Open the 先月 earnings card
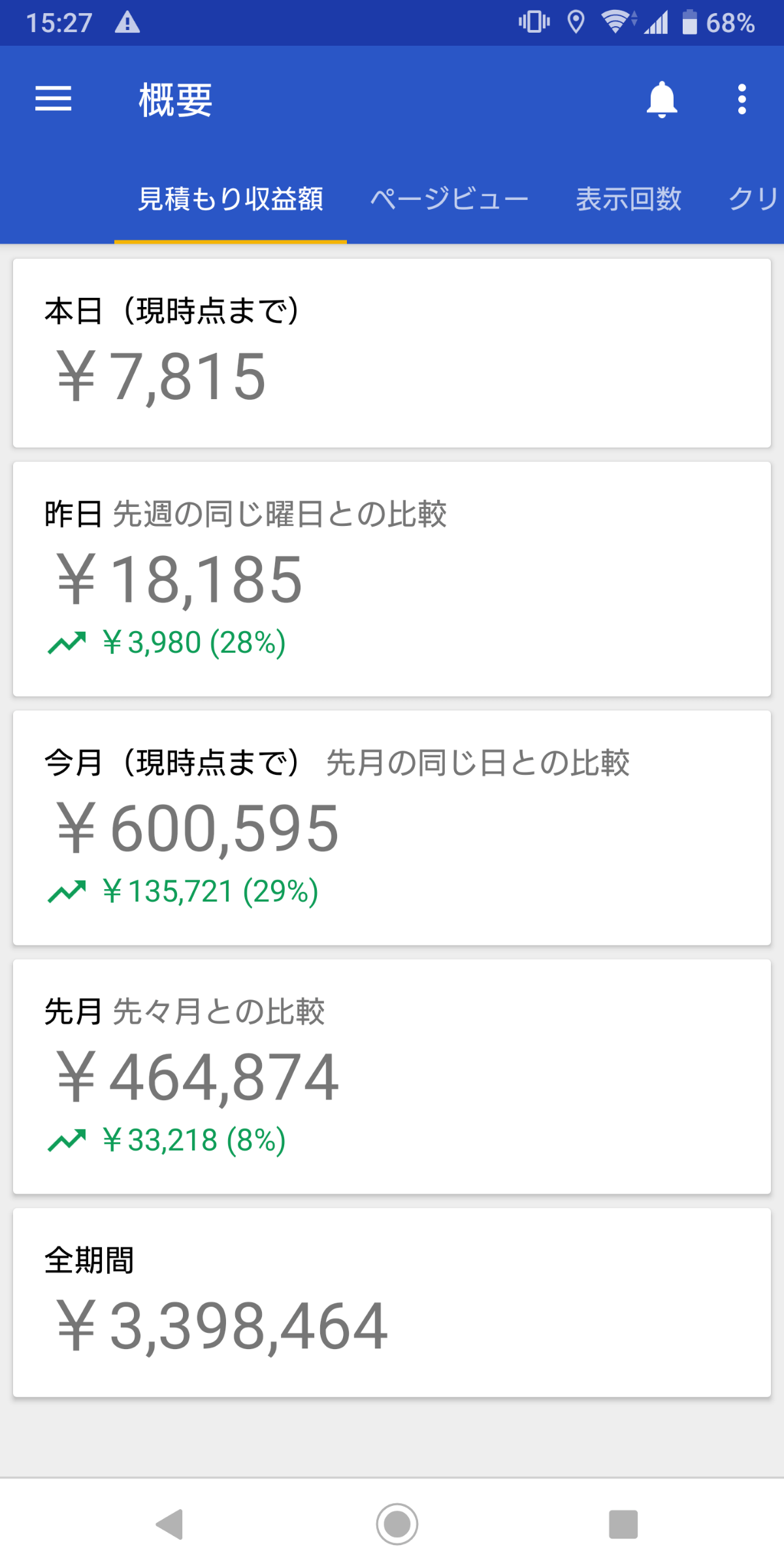This screenshot has height=1568, width=784. tap(392, 1077)
